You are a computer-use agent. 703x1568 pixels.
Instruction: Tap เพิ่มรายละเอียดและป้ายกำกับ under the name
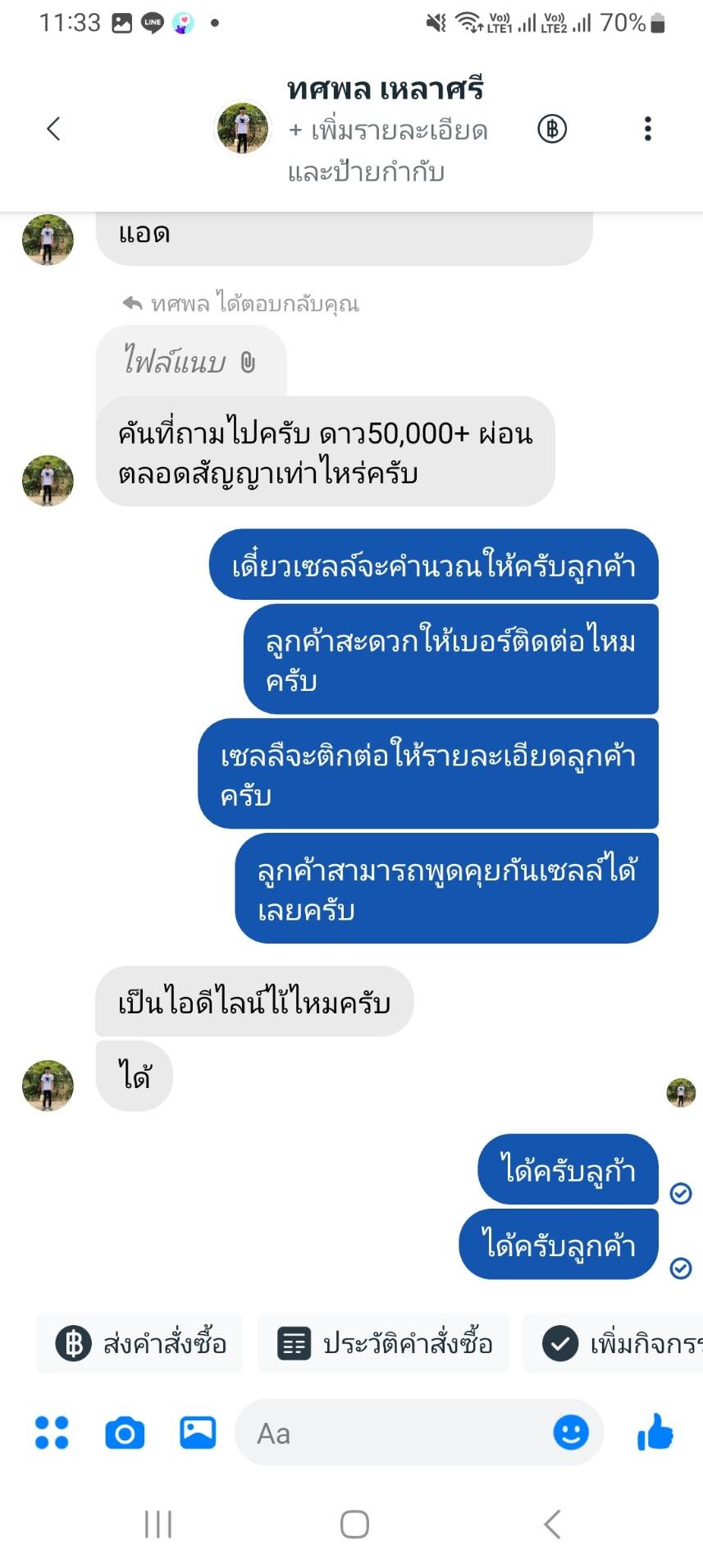point(386,151)
